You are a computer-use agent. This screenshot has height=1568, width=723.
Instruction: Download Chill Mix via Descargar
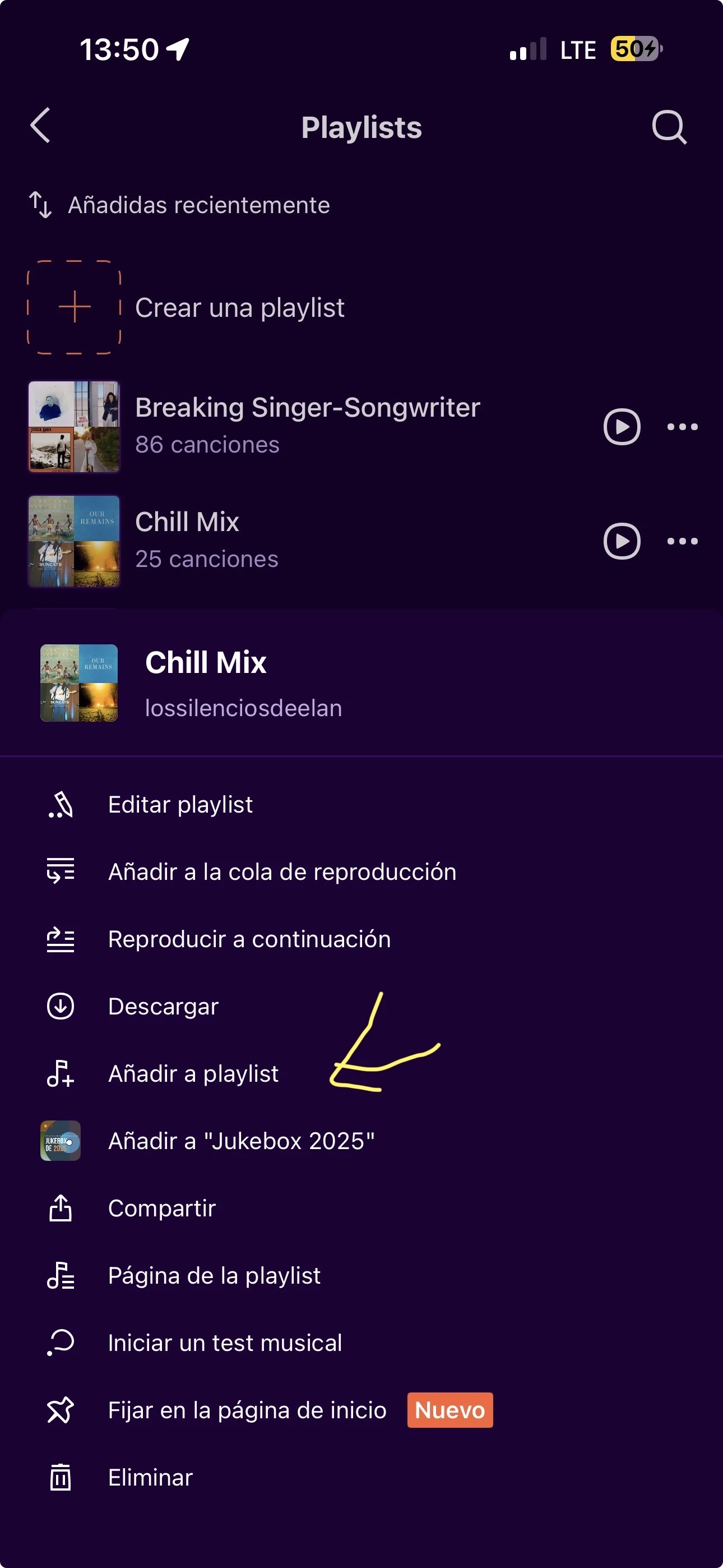click(x=163, y=1006)
